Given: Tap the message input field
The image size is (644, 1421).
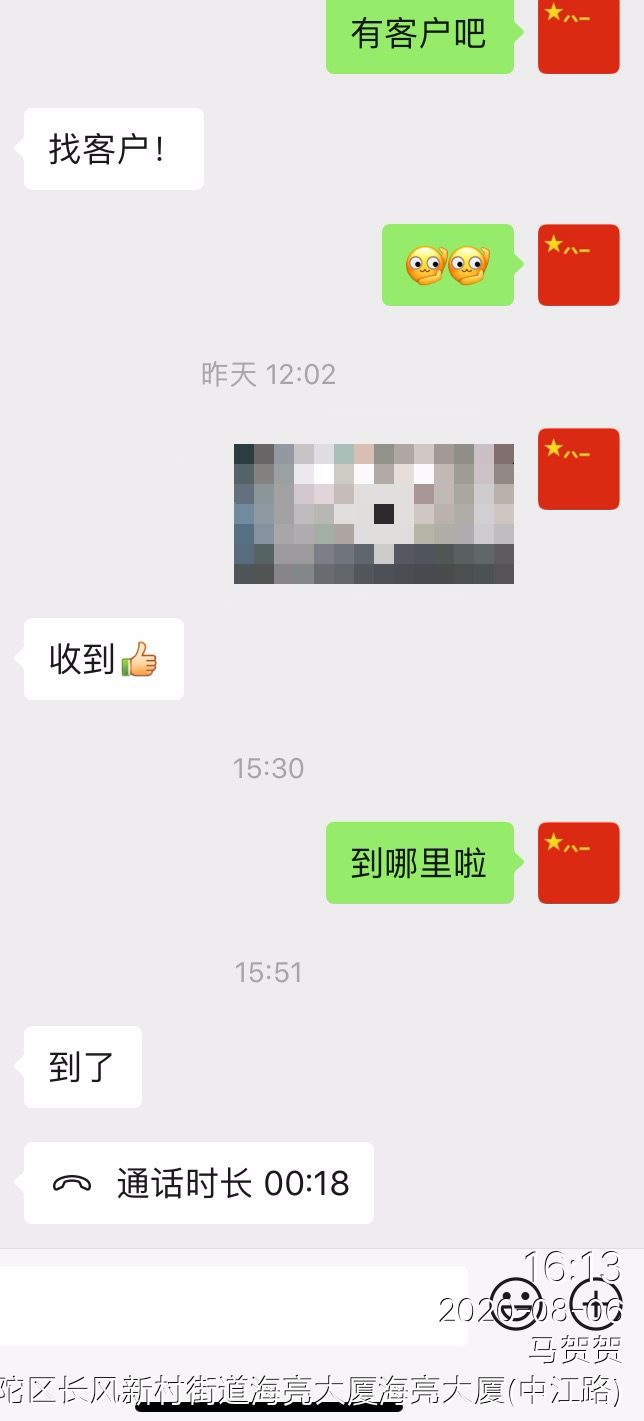Looking at the screenshot, I should [233, 1305].
